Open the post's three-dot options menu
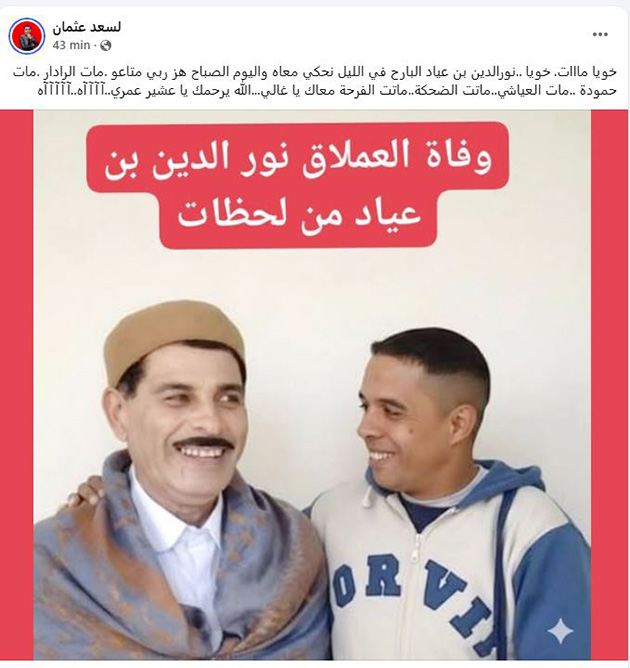This screenshot has height=668, width=630. point(600,34)
